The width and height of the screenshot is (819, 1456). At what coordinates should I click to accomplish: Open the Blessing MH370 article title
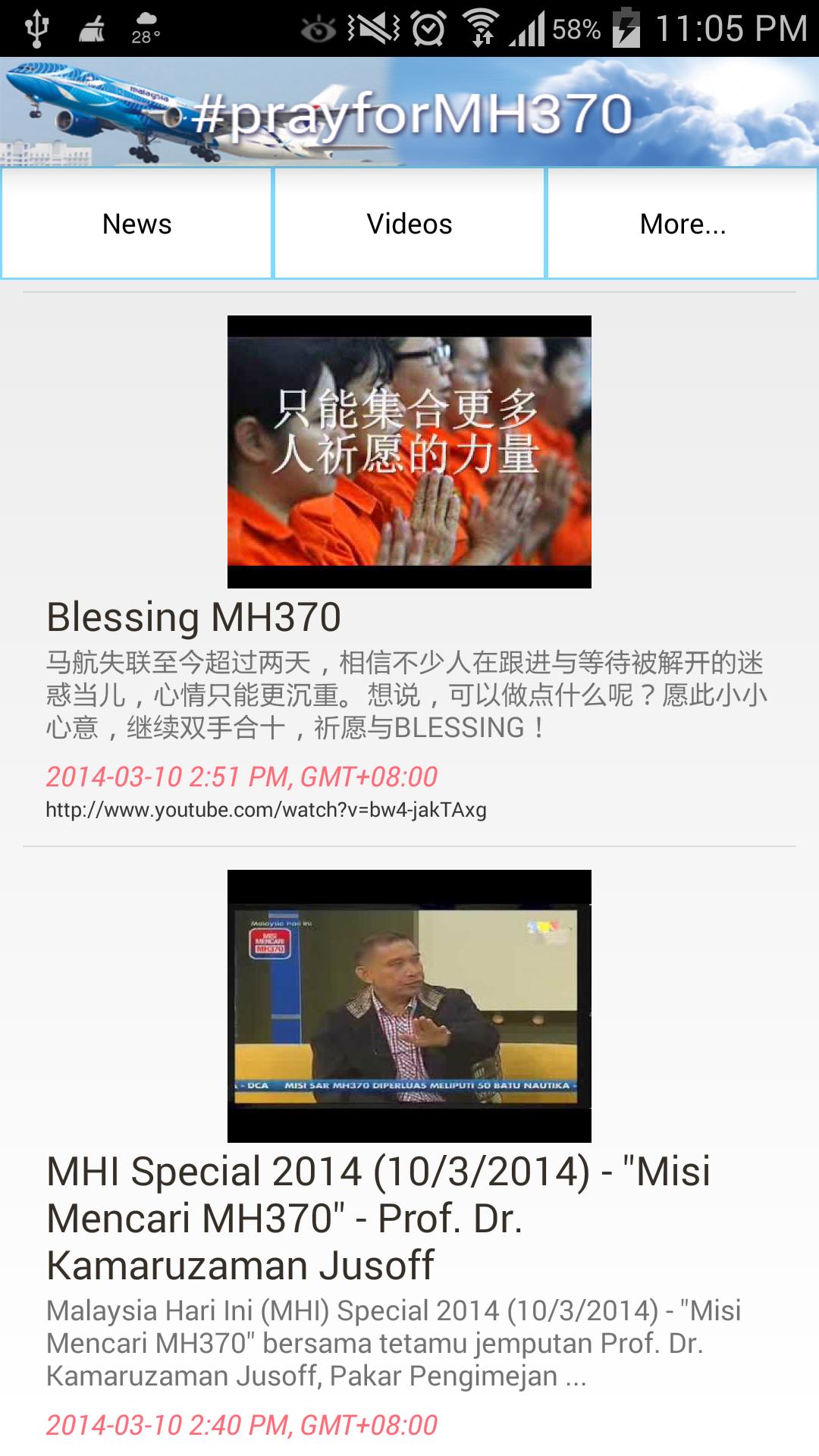click(193, 617)
